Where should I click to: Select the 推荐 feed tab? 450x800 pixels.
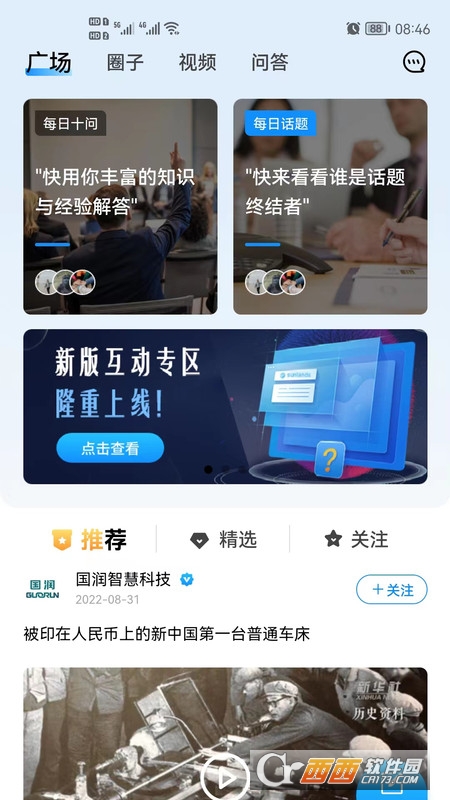point(89,539)
